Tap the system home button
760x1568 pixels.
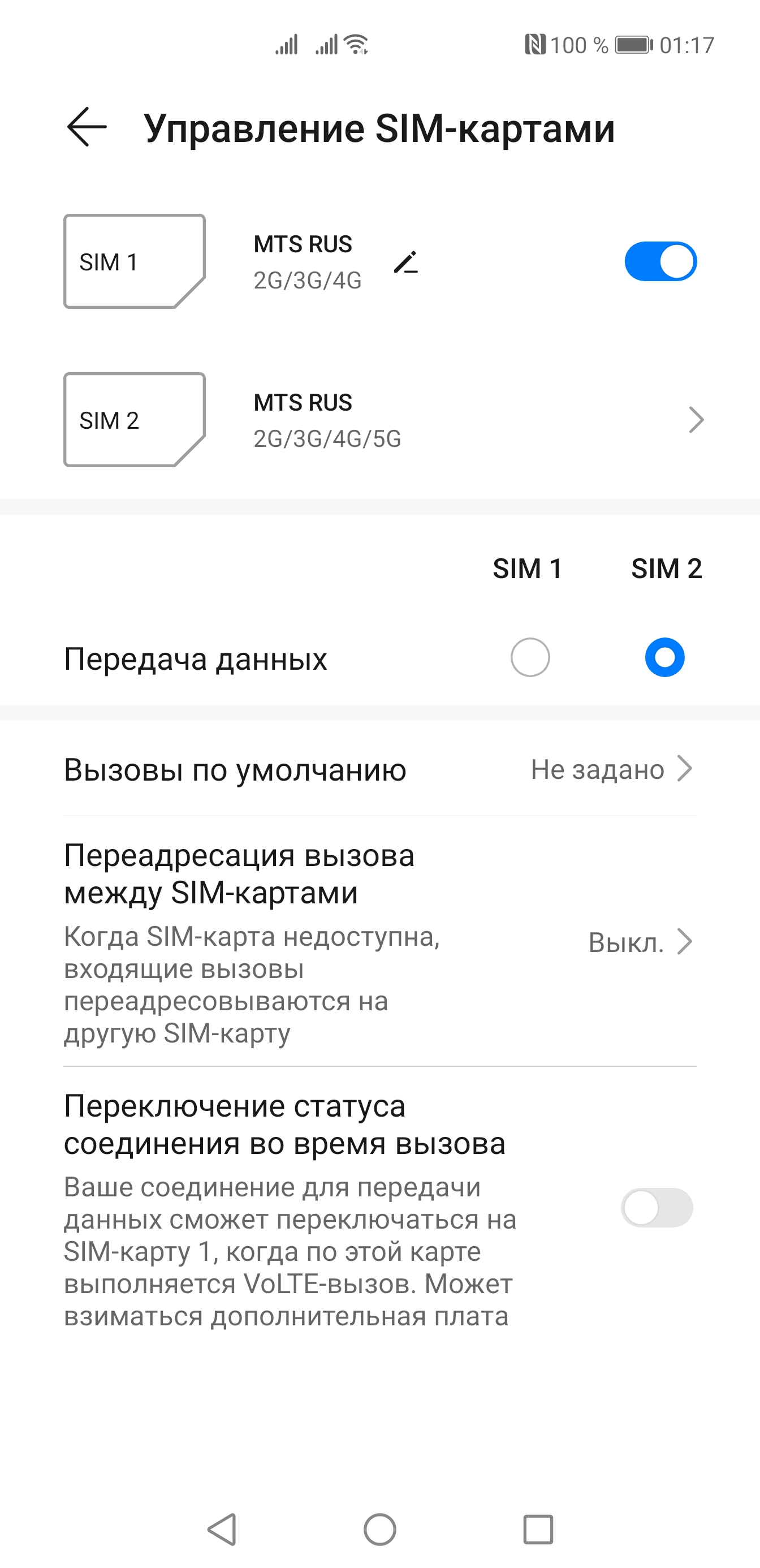(x=379, y=1529)
